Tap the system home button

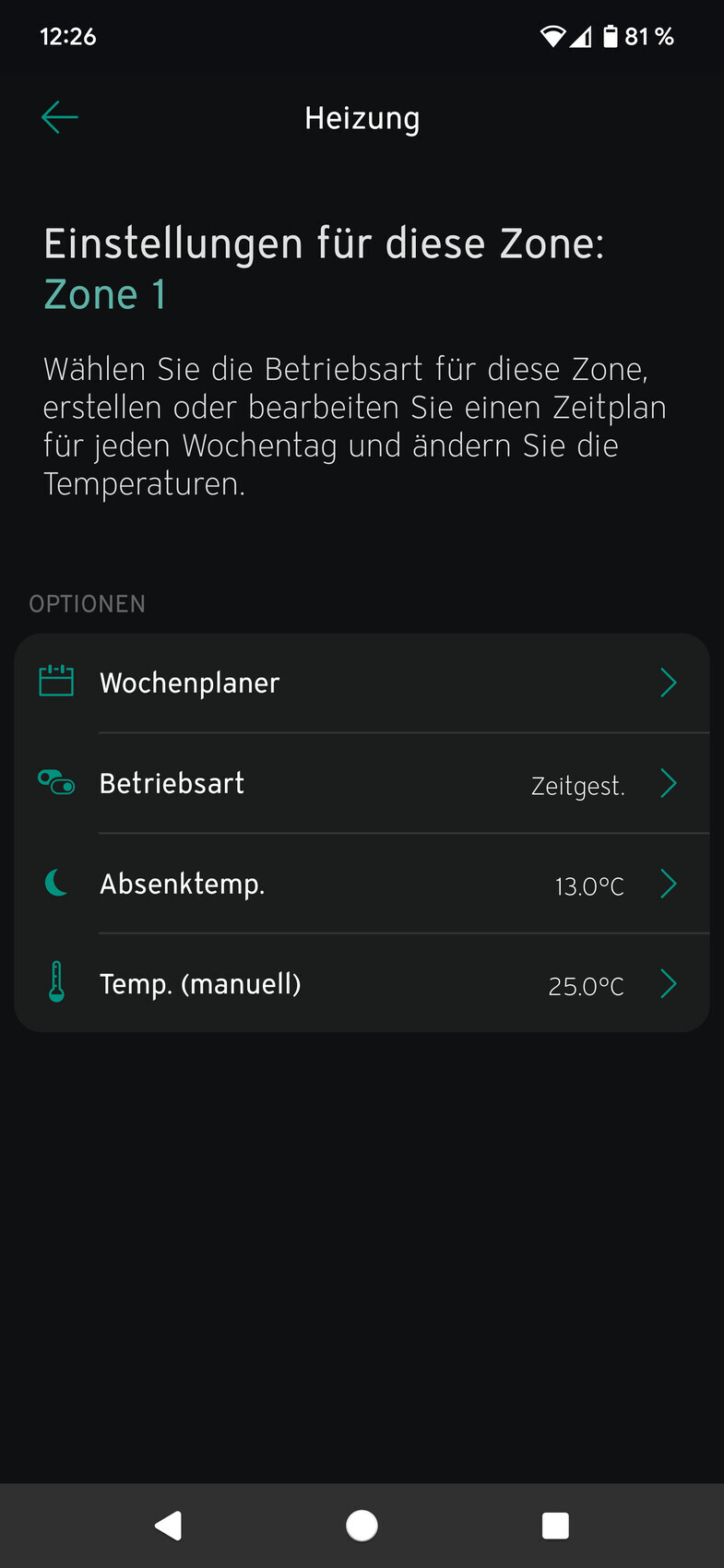tap(362, 1526)
